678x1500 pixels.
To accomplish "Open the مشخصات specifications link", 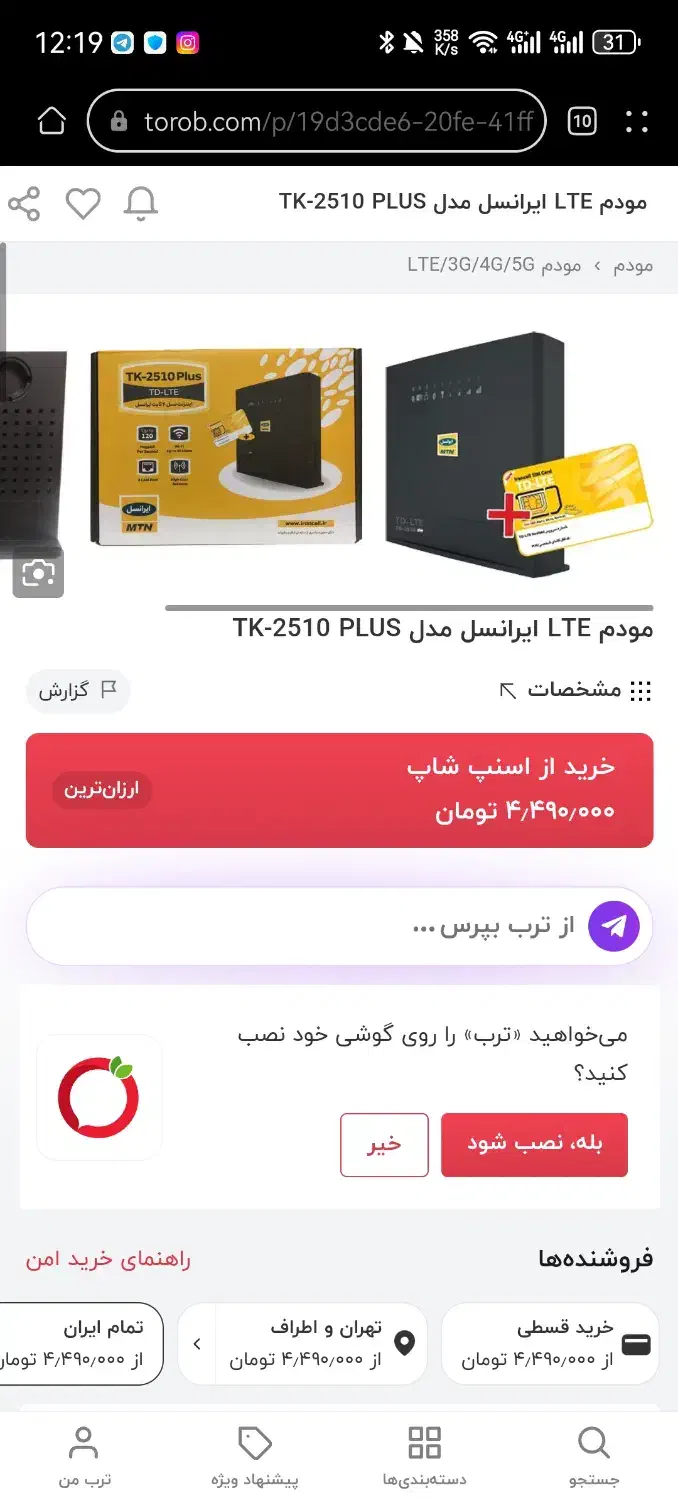I will tap(576, 690).
